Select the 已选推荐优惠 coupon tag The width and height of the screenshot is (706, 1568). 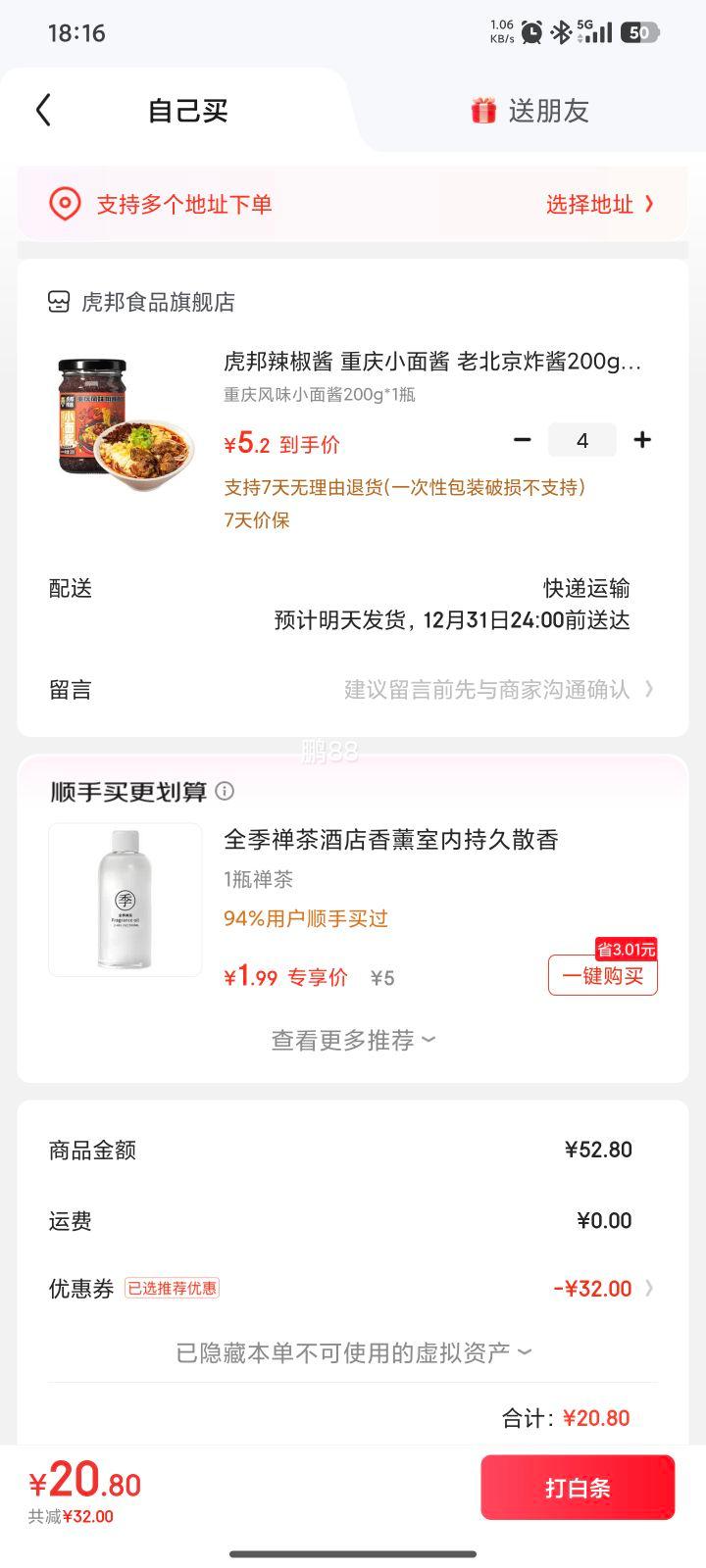tap(174, 1288)
